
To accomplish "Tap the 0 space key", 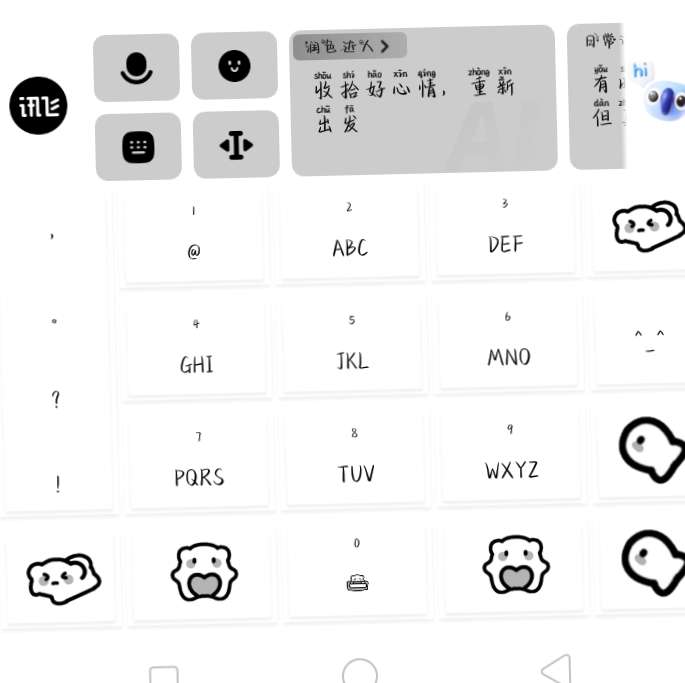I will pyautogui.click(x=358, y=570).
